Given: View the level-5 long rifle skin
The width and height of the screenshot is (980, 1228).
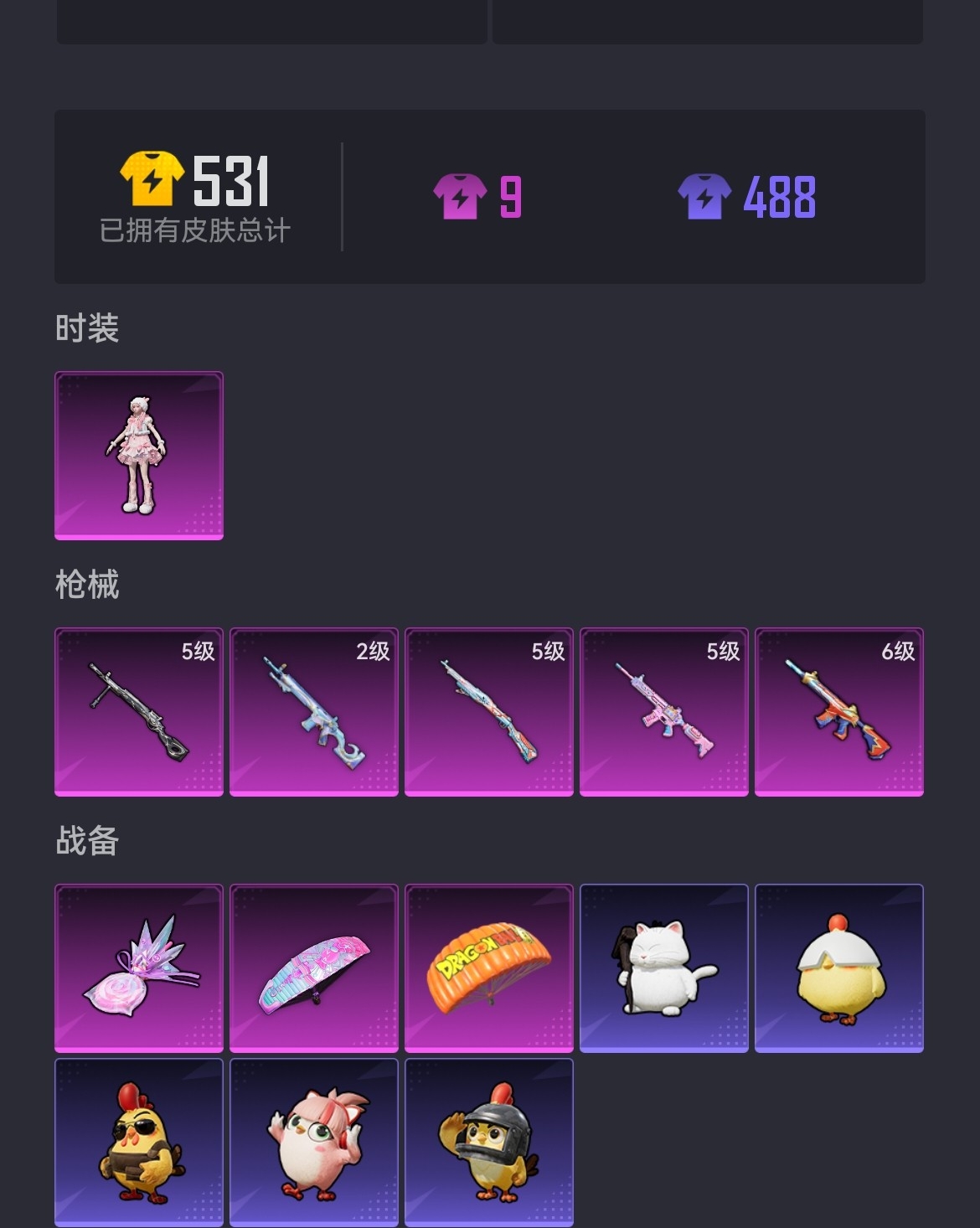Looking at the screenshot, I should [x=489, y=712].
